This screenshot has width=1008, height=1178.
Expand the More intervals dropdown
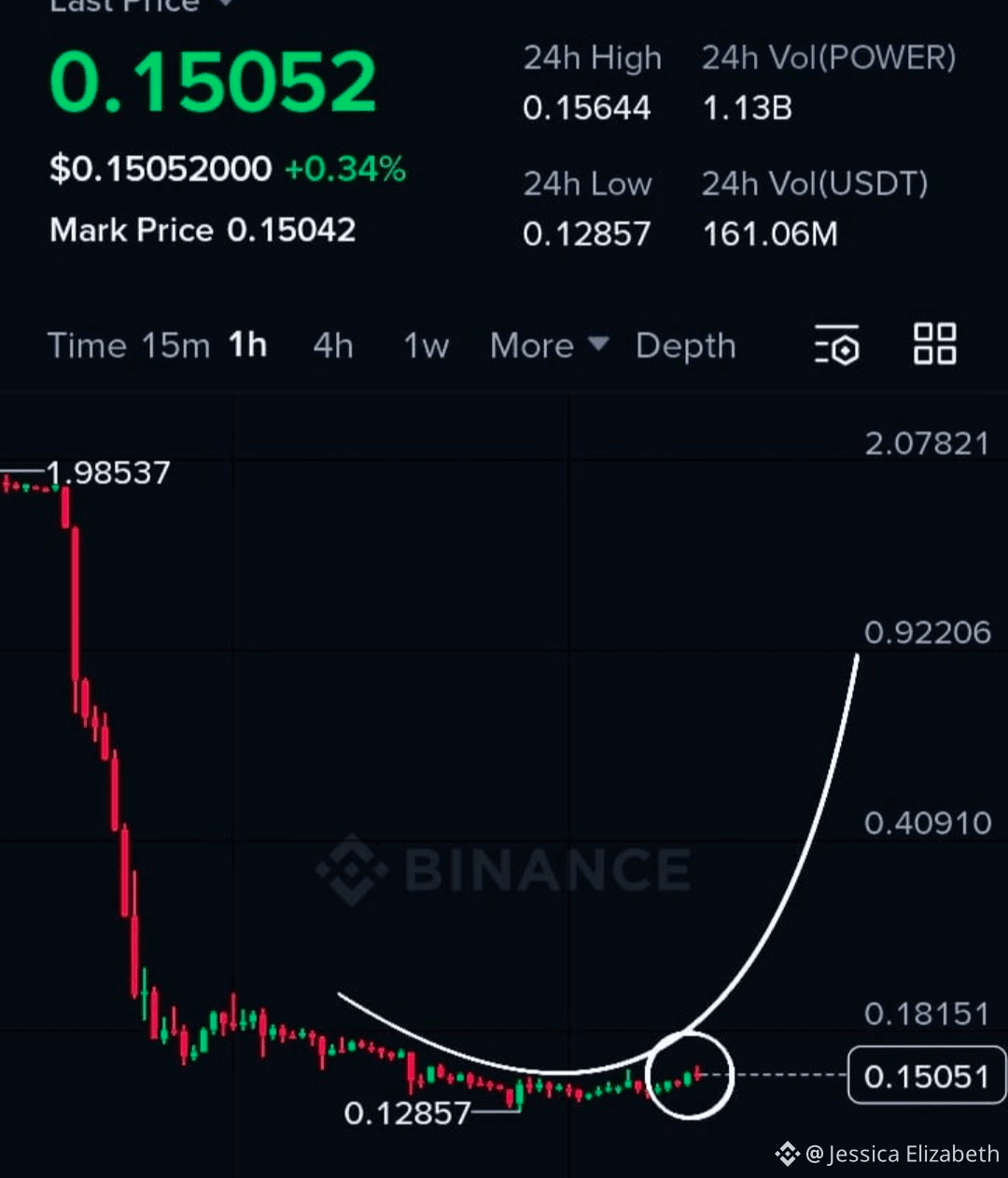(550, 345)
